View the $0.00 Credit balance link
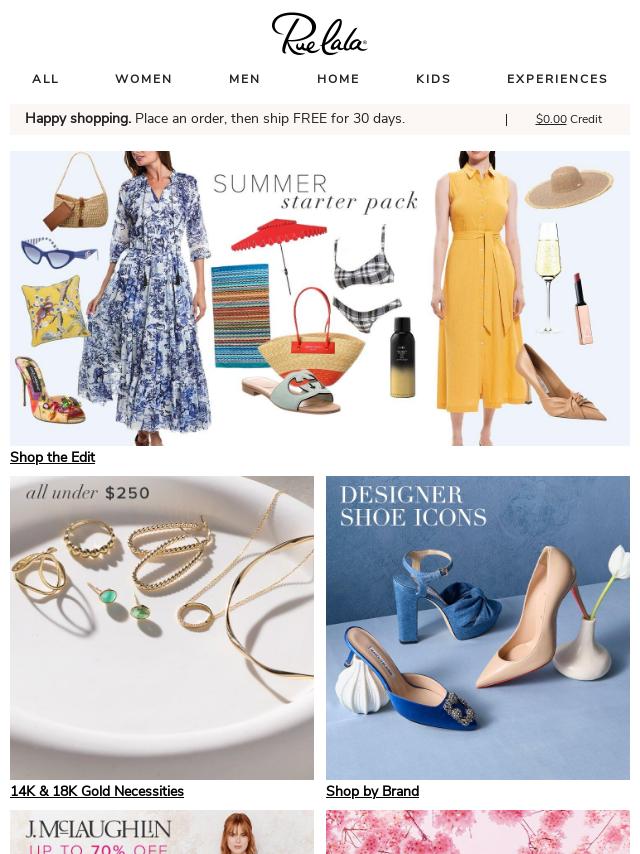Viewport: 640px width, 854px height. (x=568, y=119)
